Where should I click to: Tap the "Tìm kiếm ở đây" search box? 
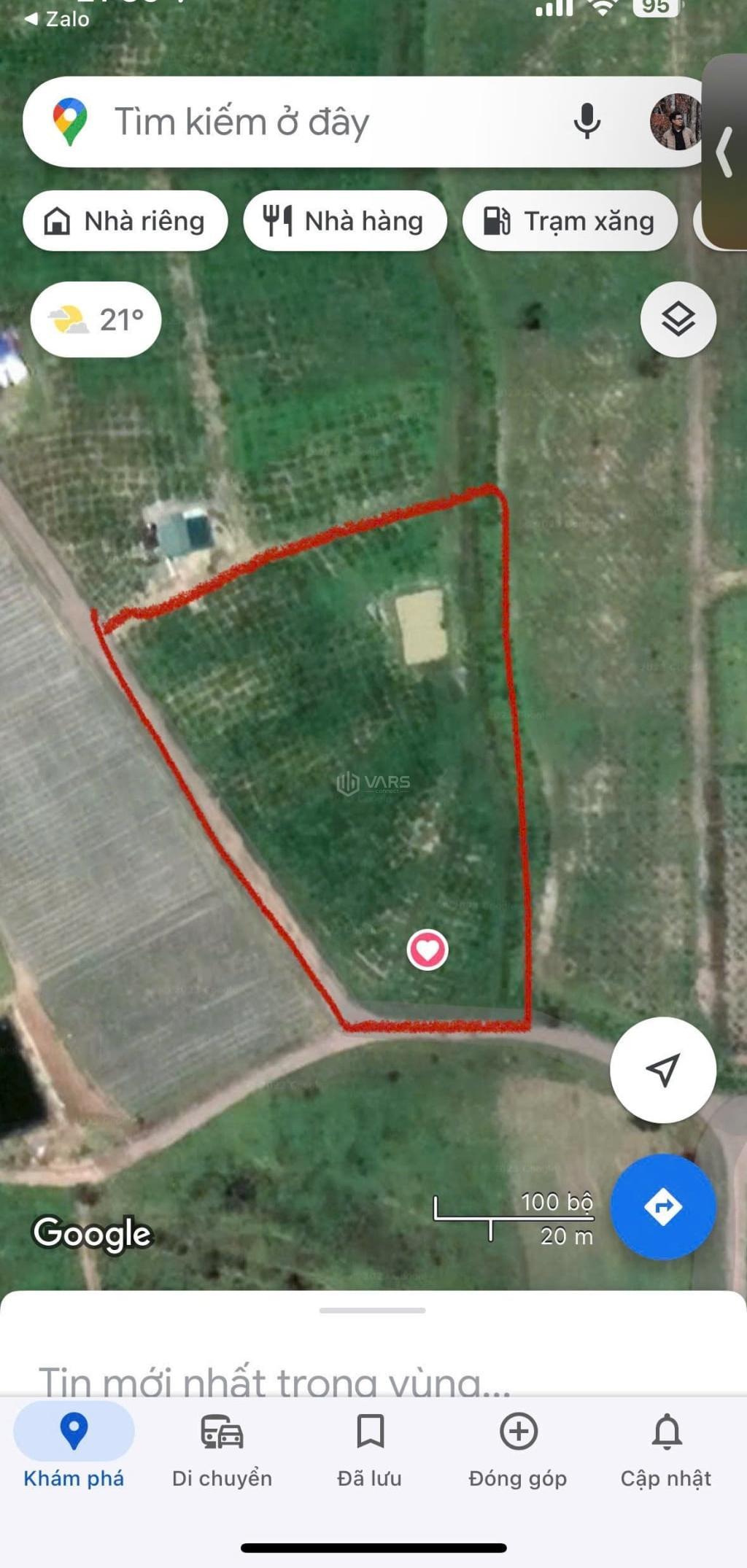tap(292, 122)
